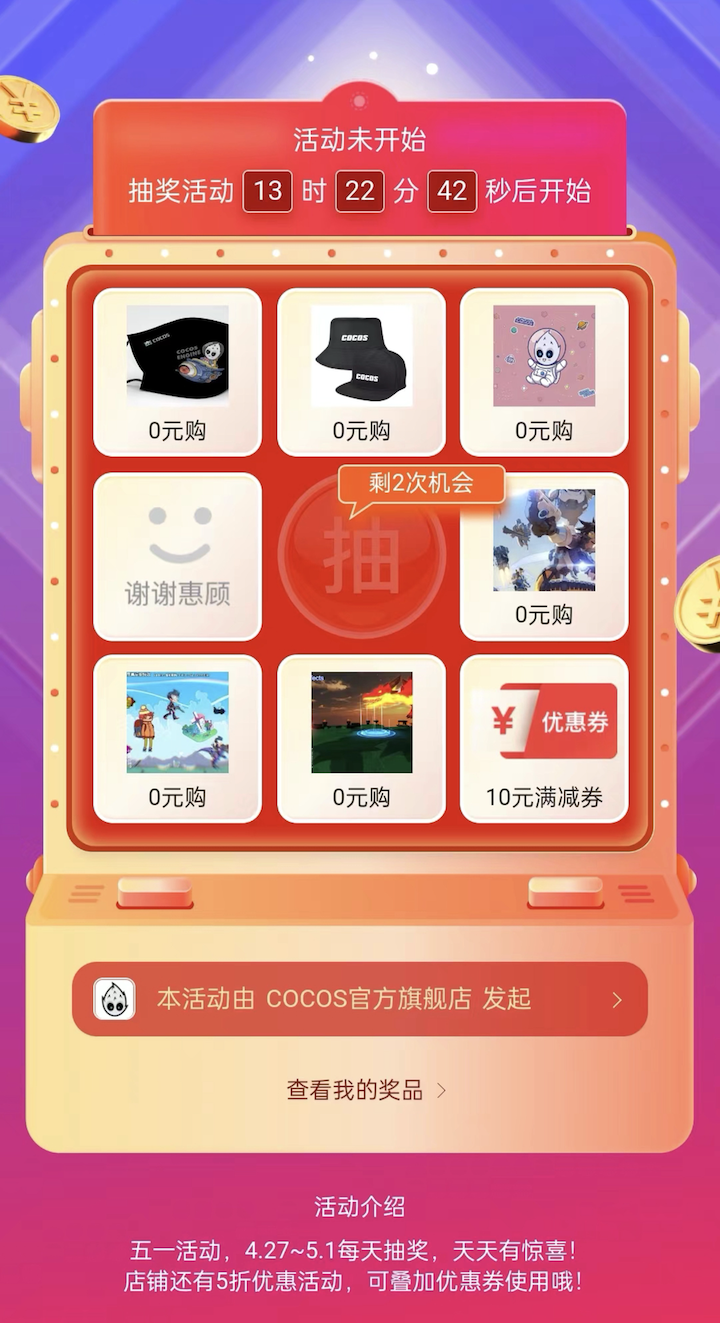
Task: Select the 10元满减券 coupon tile
Action: point(544,738)
